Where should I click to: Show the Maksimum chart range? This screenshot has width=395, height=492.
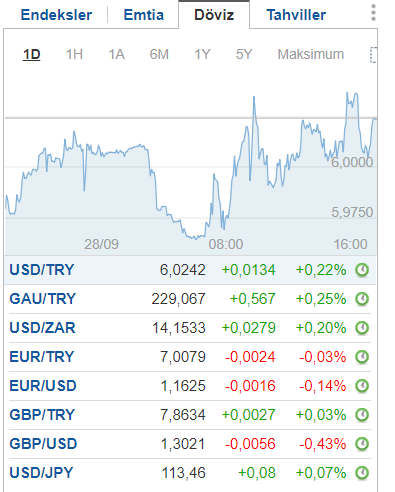point(311,54)
